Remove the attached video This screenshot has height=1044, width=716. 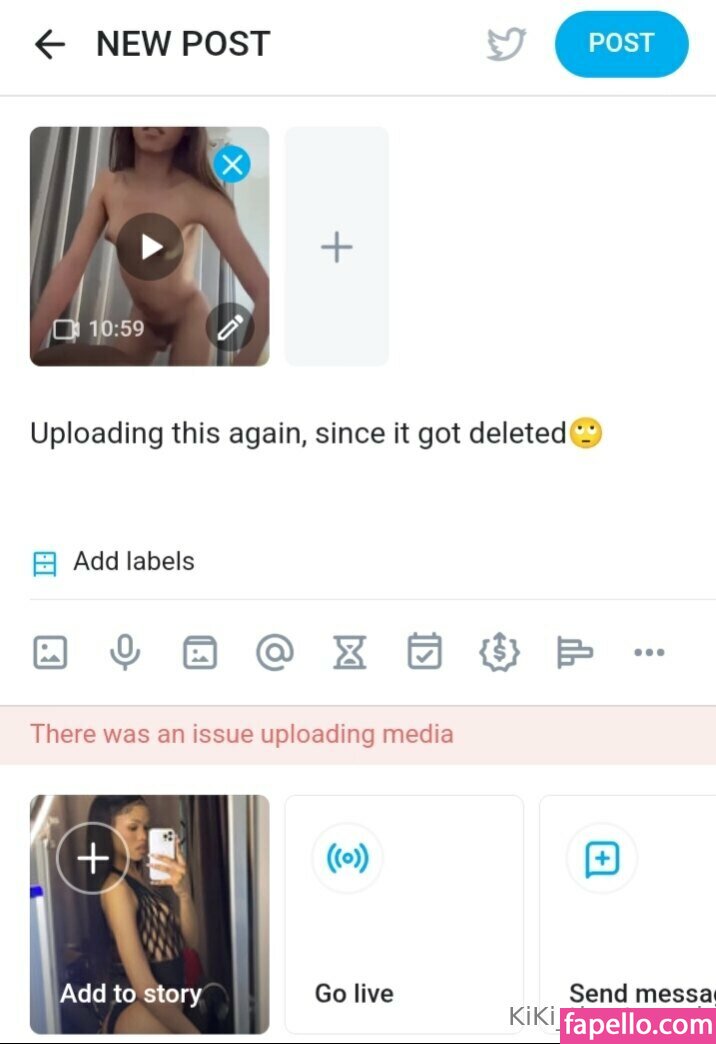coord(232,165)
